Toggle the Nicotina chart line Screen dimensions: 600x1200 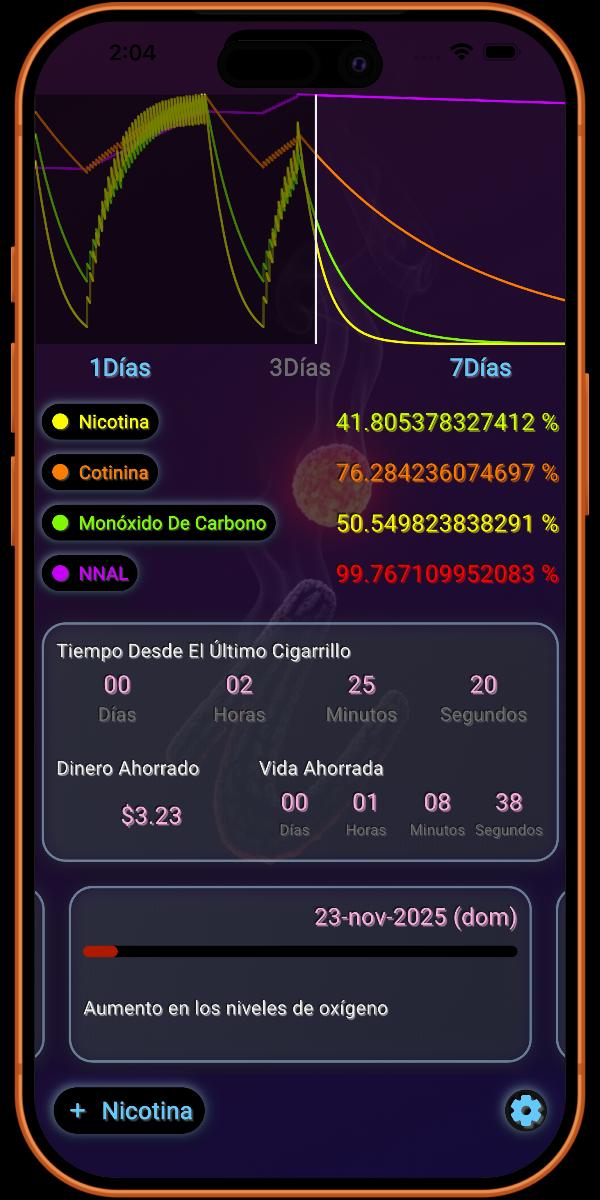click(x=100, y=422)
